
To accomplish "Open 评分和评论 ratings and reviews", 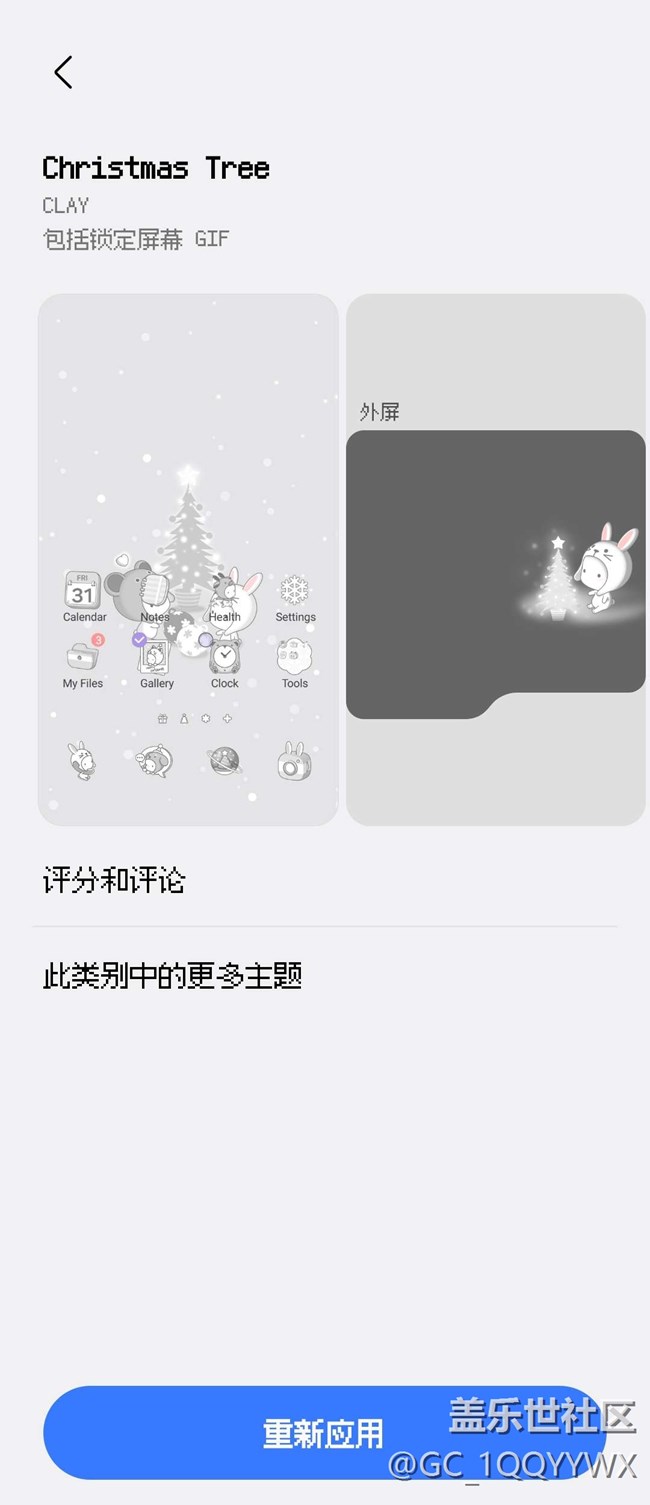I will coord(114,881).
